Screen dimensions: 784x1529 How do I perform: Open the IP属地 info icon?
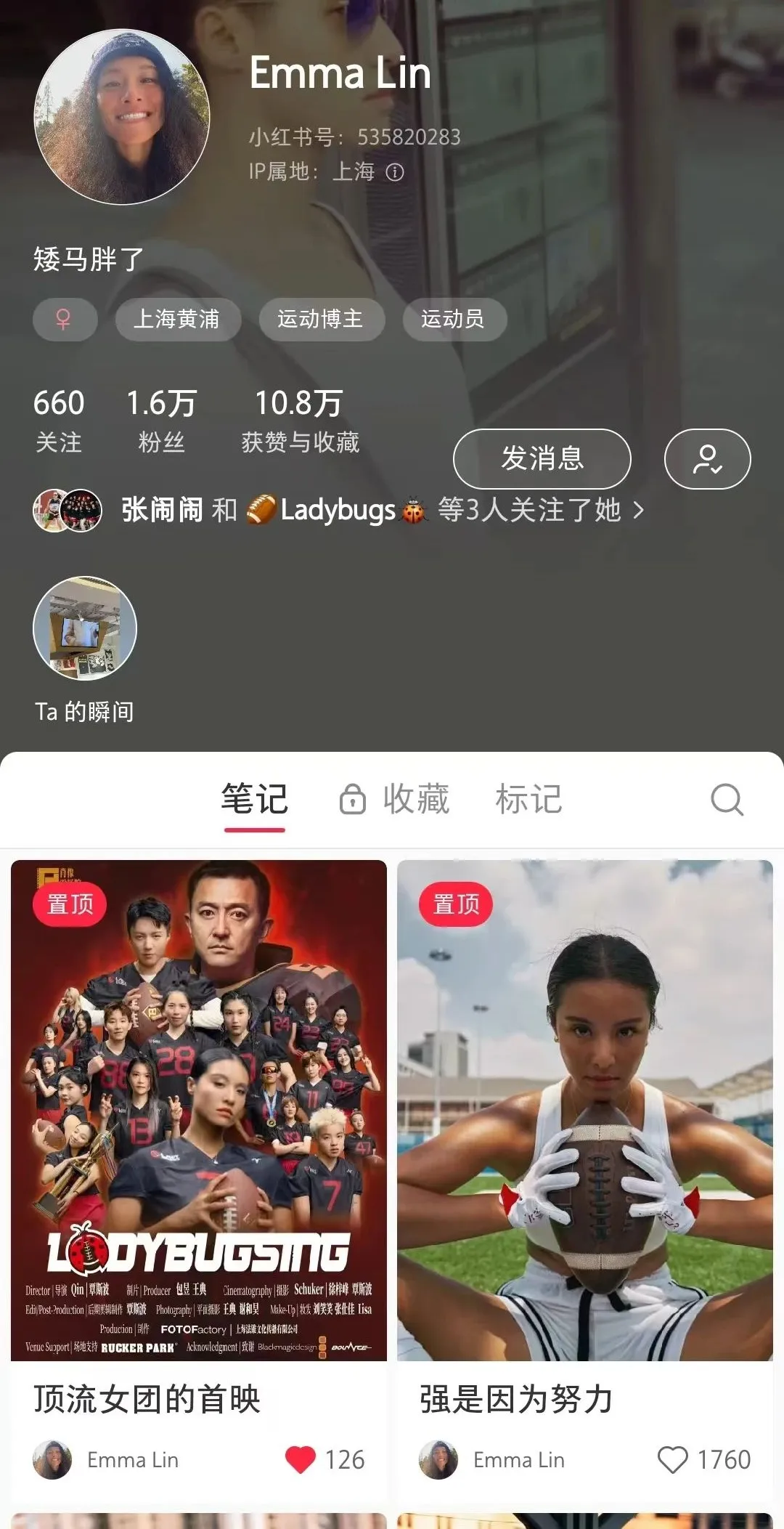coord(395,172)
